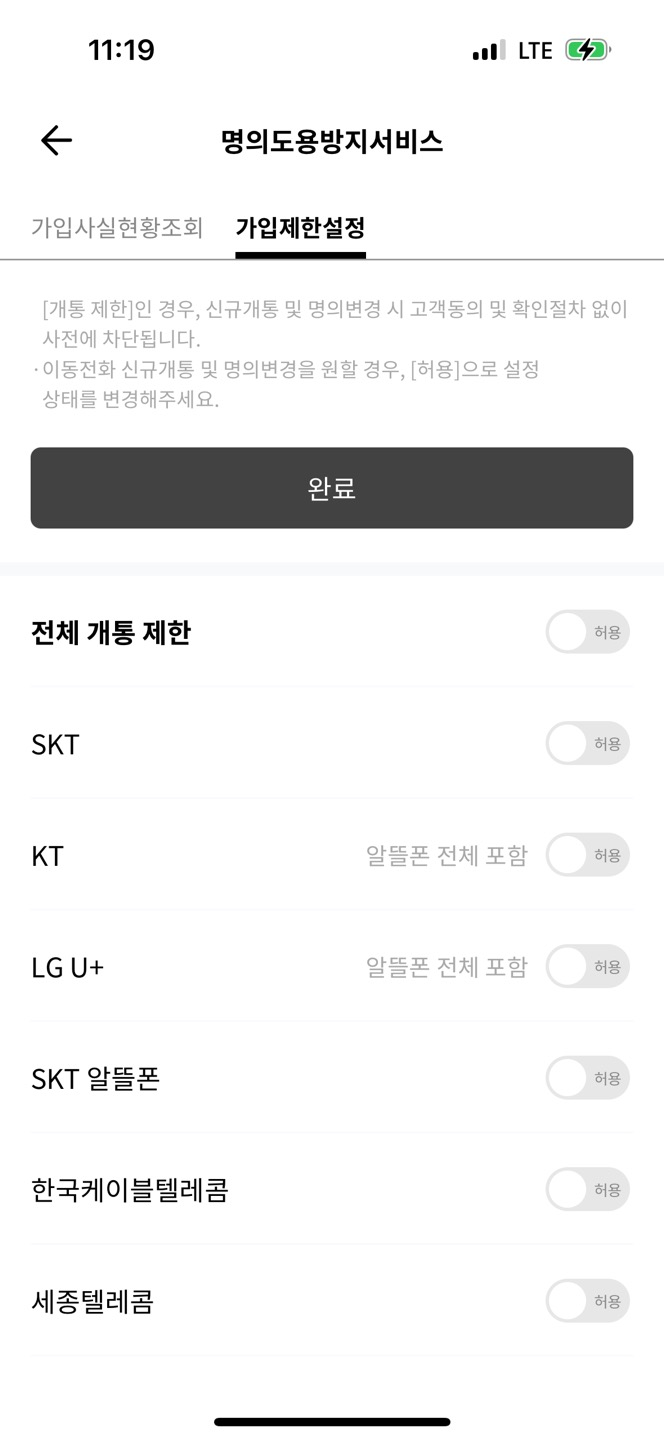This screenshot has width=664, height=1440.
Task: Toggle the SKT 알뜰폰 switch
Action: tap(588, 1078)
